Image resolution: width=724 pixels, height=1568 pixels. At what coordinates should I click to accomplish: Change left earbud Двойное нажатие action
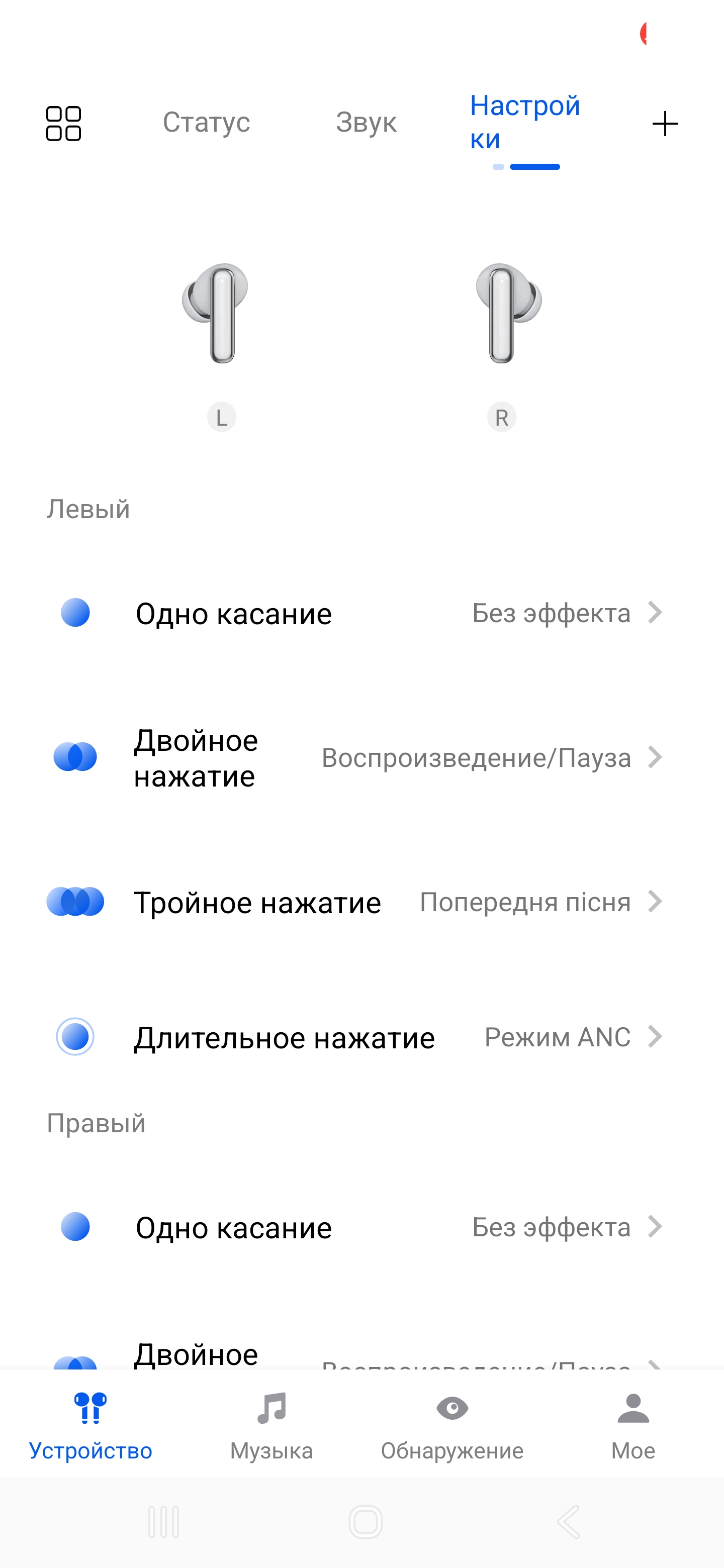click(x=361, y=758)
